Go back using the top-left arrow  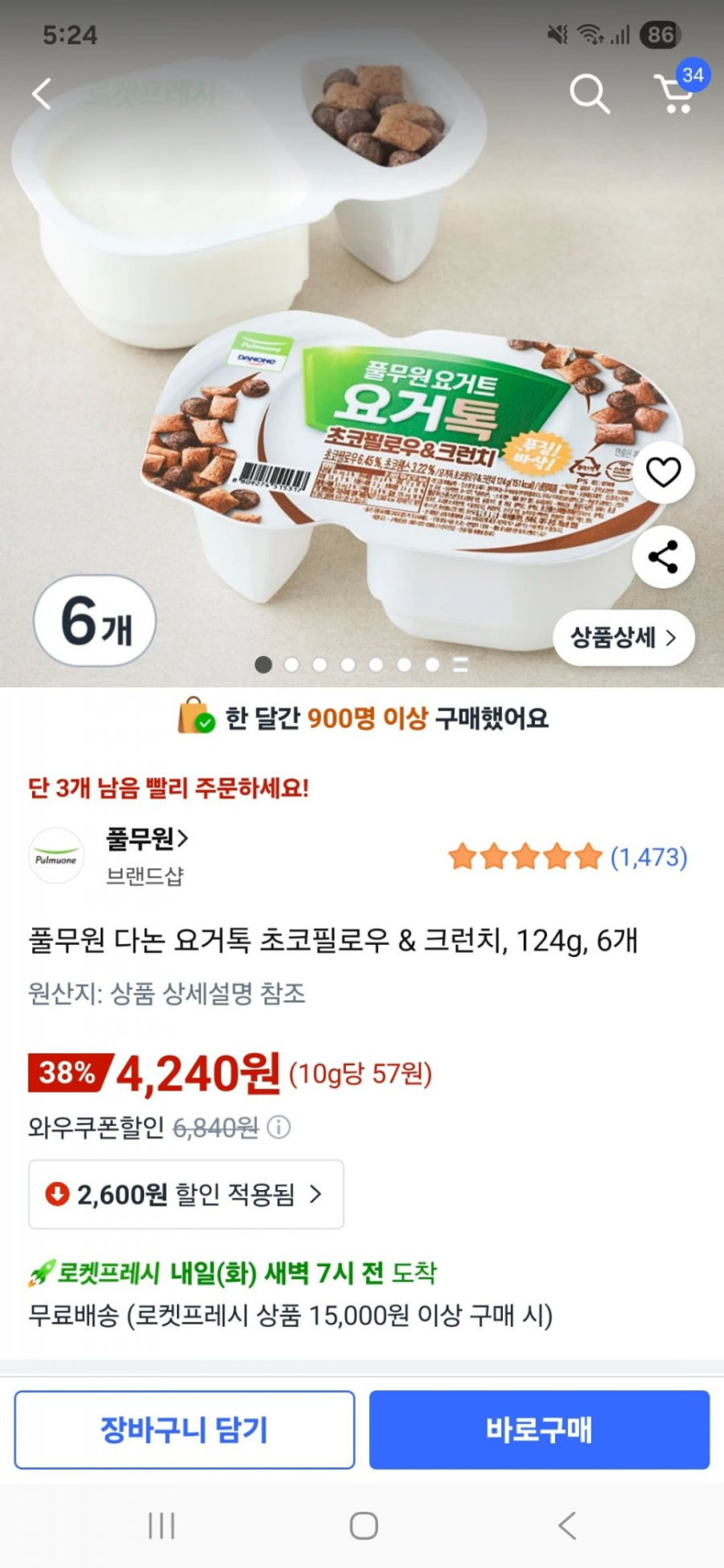click(42, 94)
